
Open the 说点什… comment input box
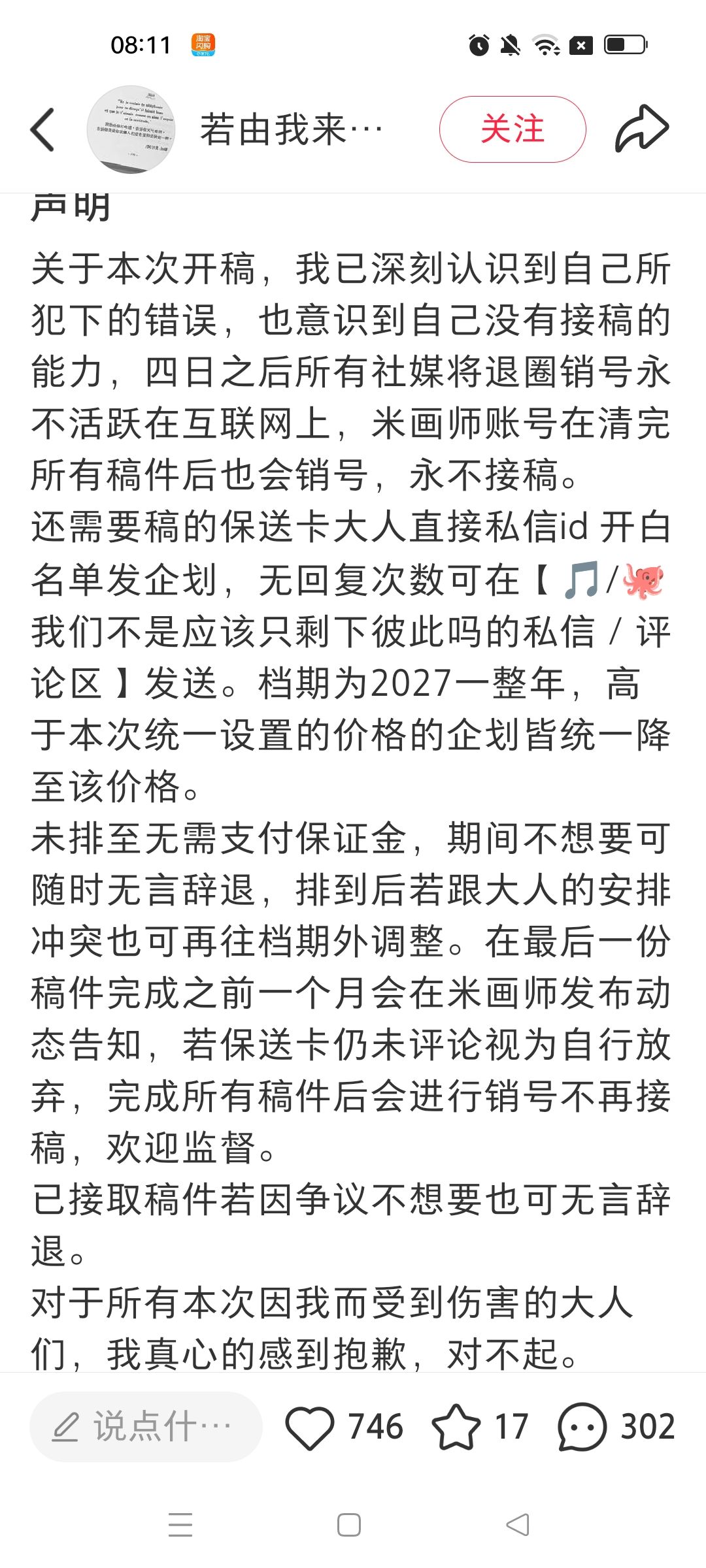146,1426
